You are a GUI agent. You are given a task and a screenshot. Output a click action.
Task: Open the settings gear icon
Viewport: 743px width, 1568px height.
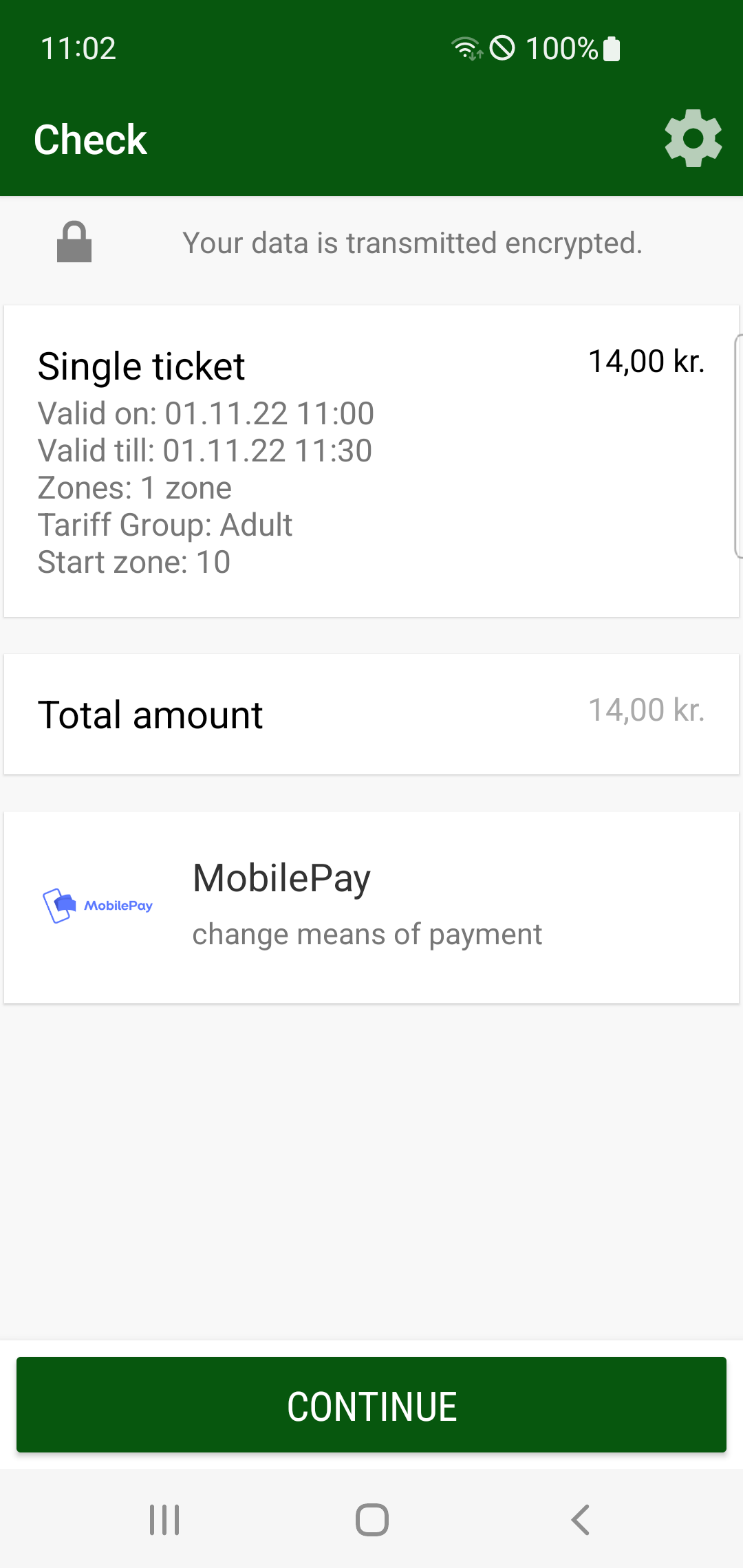point(693,138)
